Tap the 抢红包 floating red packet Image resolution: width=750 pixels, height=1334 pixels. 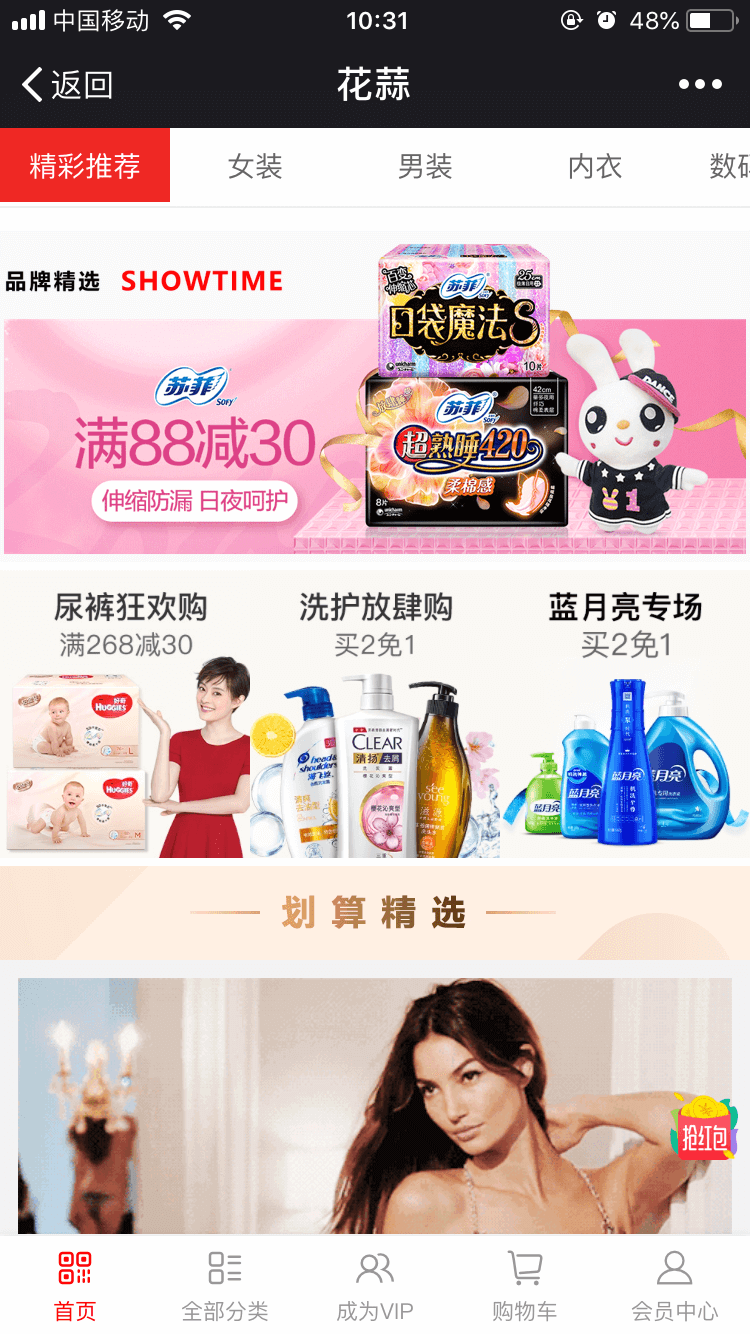pos(704,1128)
